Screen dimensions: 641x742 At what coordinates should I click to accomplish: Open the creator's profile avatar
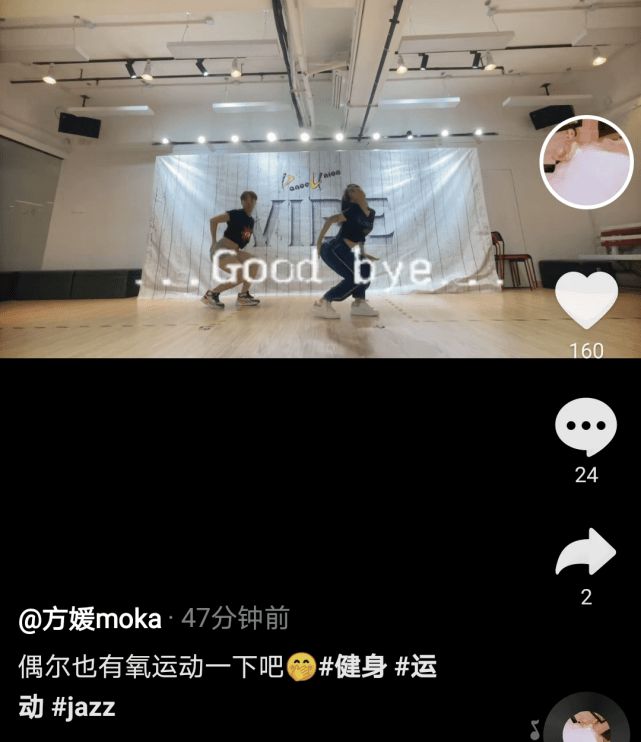coord(586,161)
